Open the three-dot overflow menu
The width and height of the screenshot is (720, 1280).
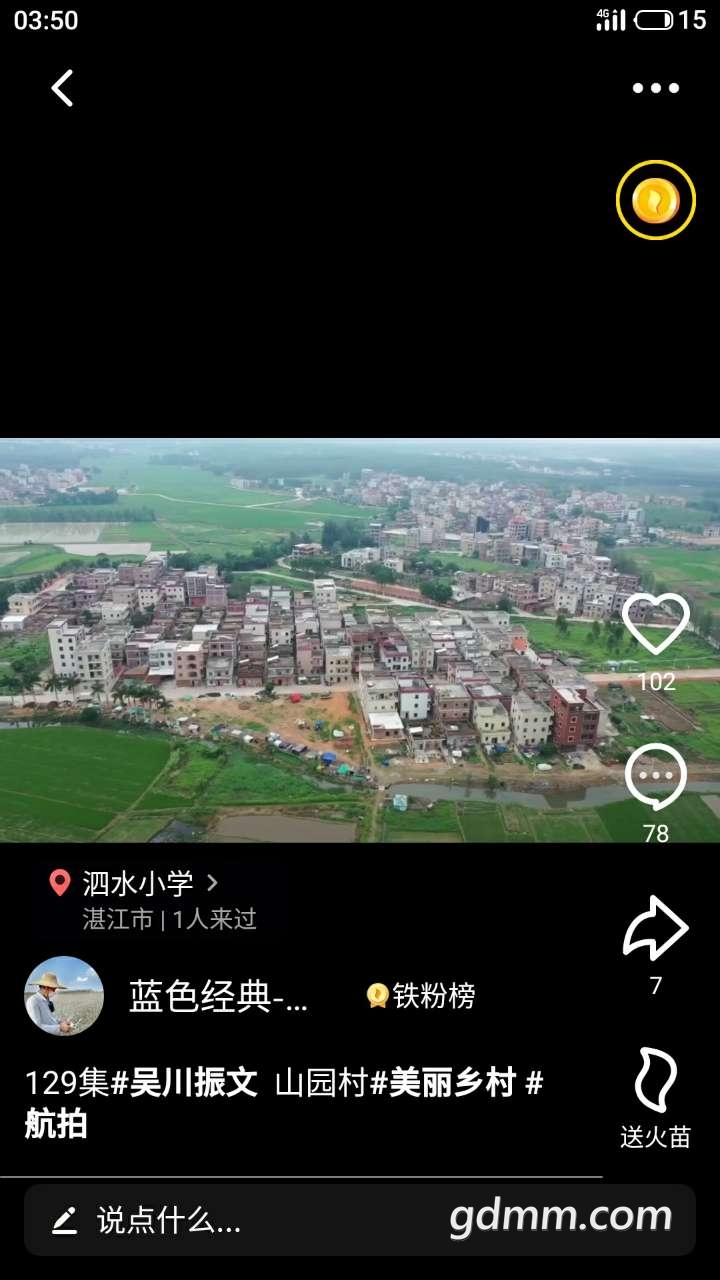click(655, 88)
